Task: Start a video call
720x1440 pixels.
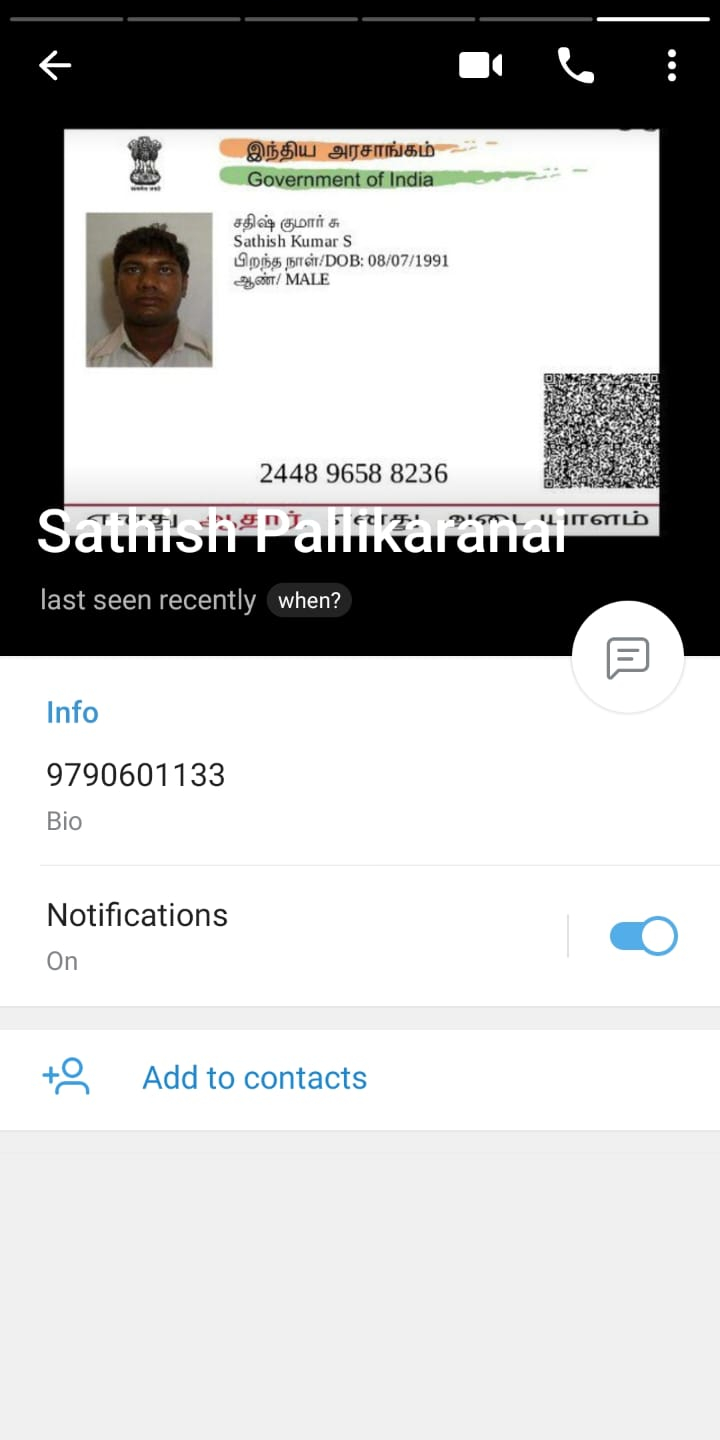Action: coord(480,66)
